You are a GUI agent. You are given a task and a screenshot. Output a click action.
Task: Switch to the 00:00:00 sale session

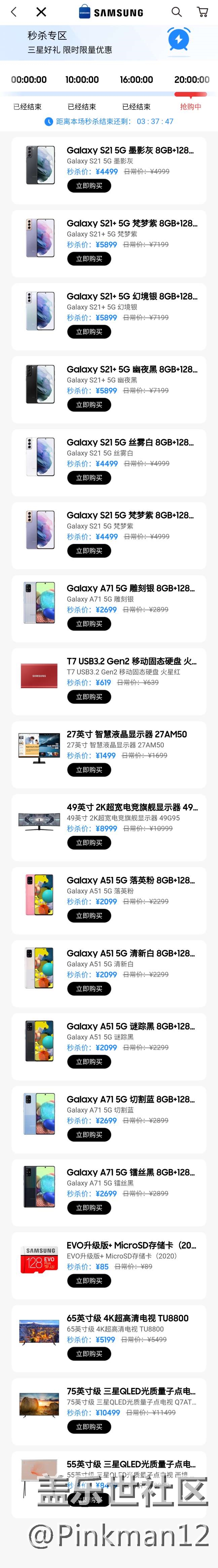29,80
